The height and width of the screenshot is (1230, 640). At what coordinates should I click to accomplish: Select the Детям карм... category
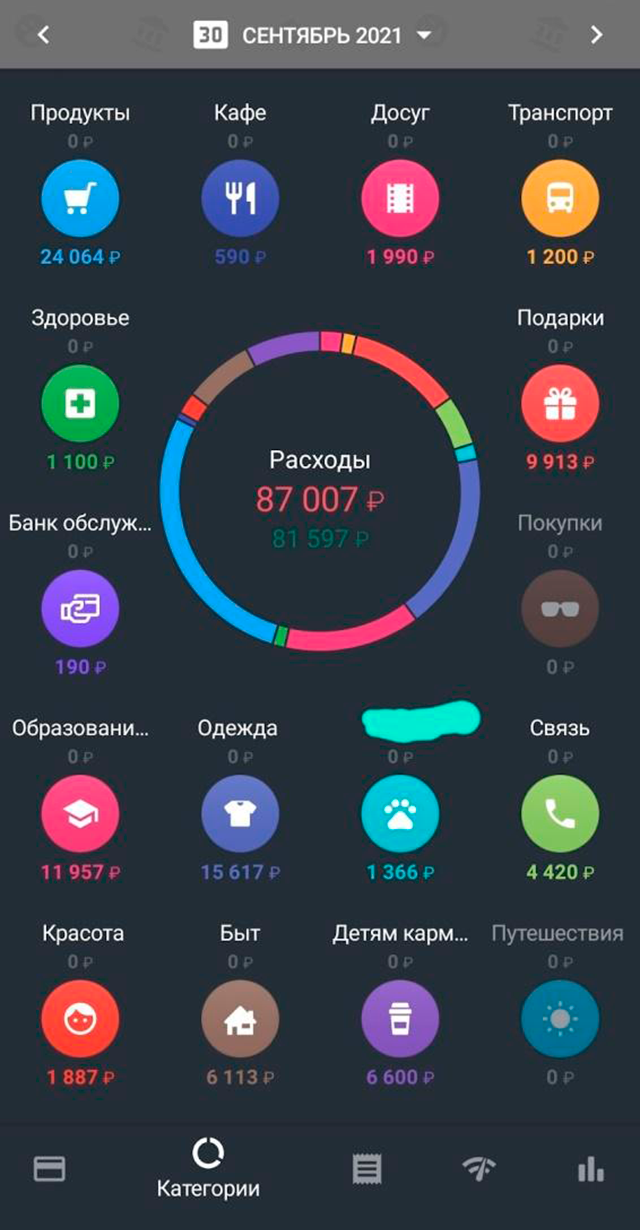400,1019
